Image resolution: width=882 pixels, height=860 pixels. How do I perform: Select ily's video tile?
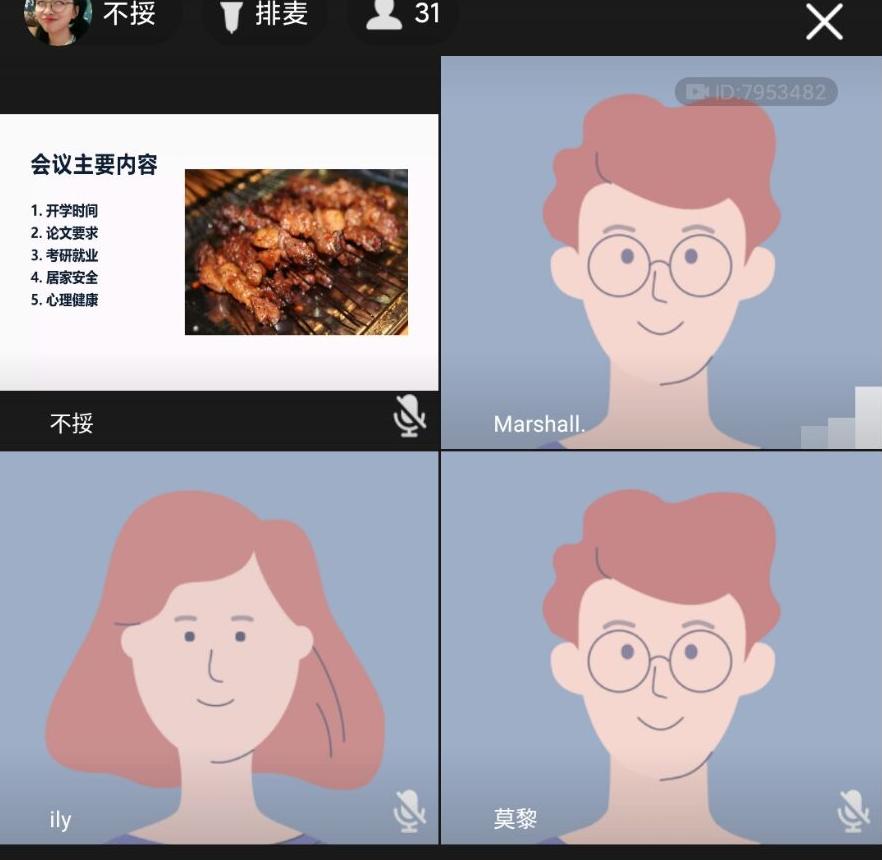pos(218,648)
